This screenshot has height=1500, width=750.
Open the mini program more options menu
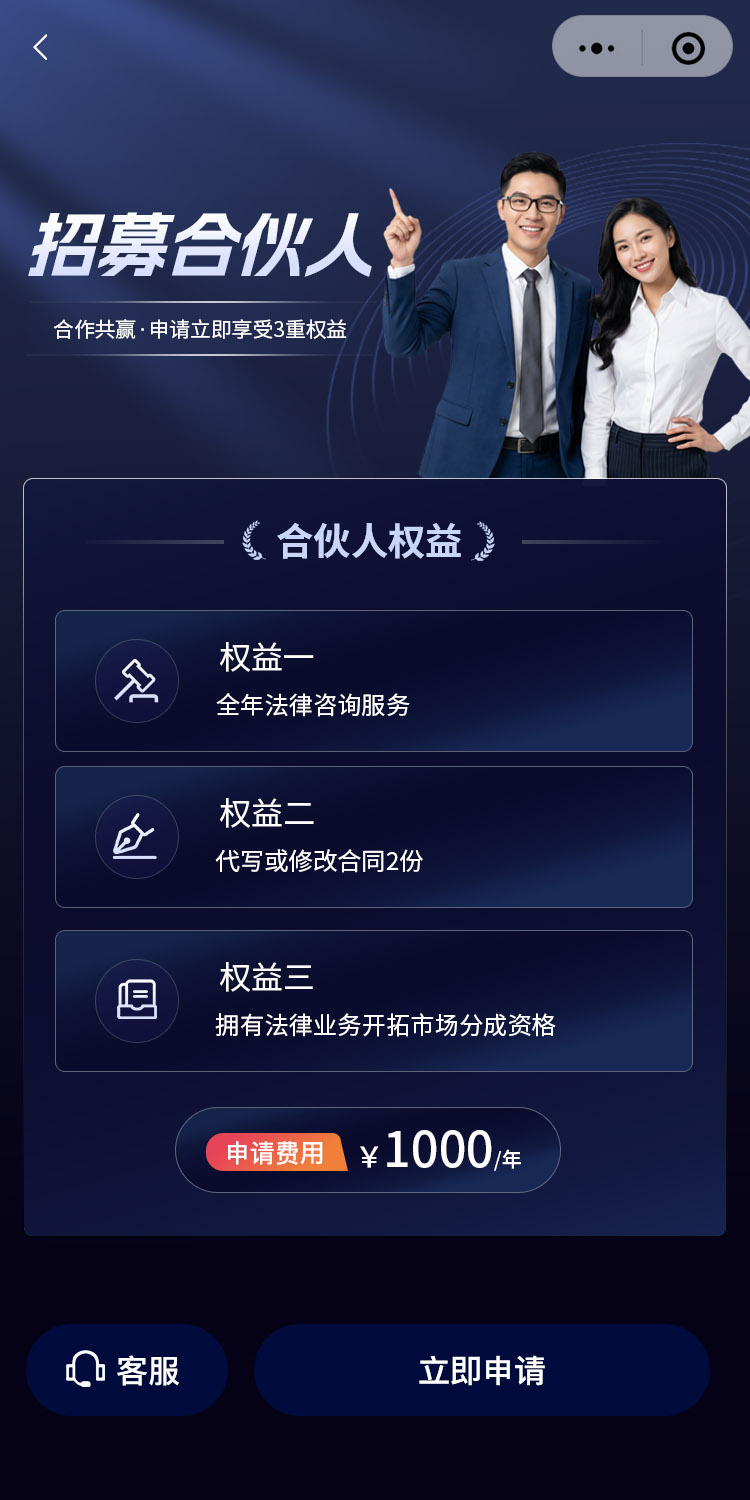(597, 47)
